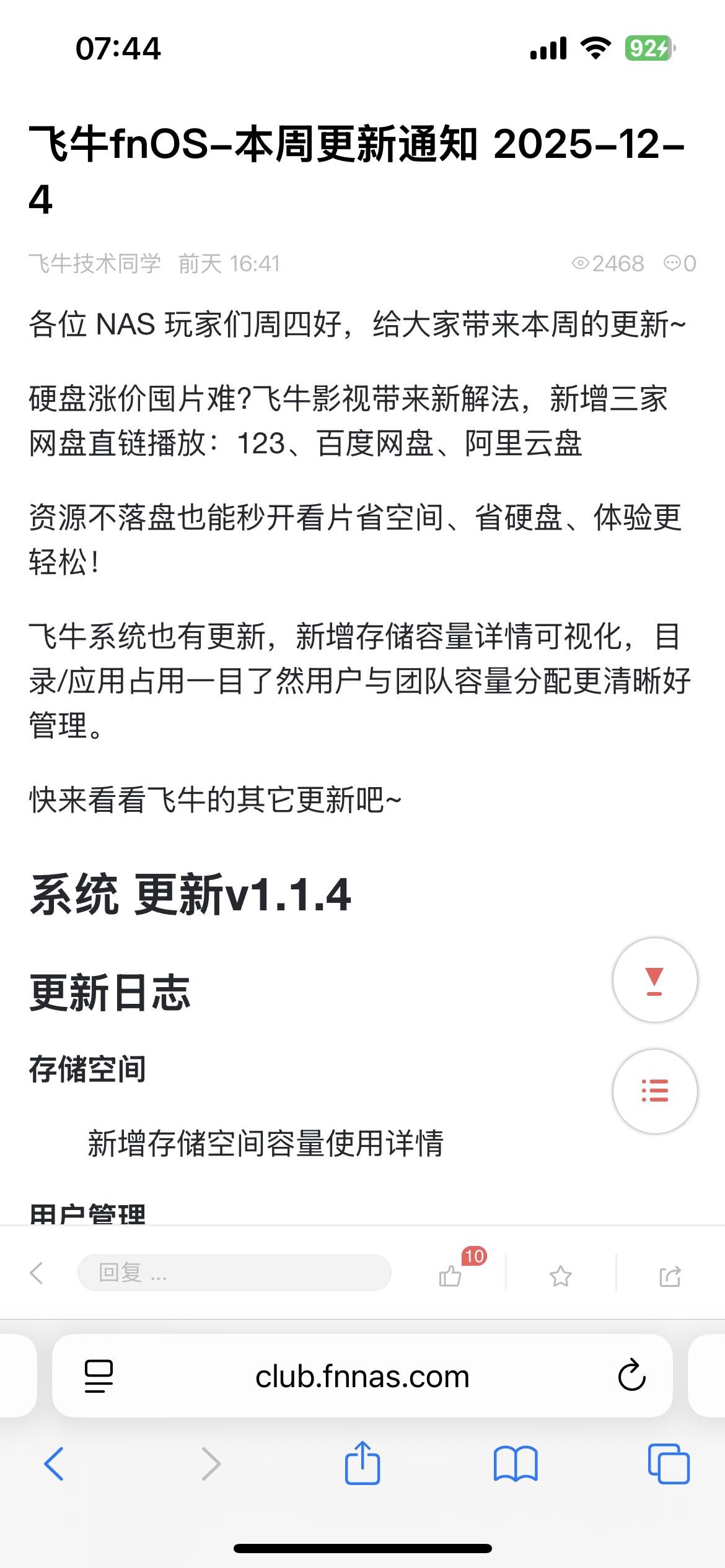725x1568 pixels.
Task: Go back with Safari's back arrow
Action: (54, 1464)
